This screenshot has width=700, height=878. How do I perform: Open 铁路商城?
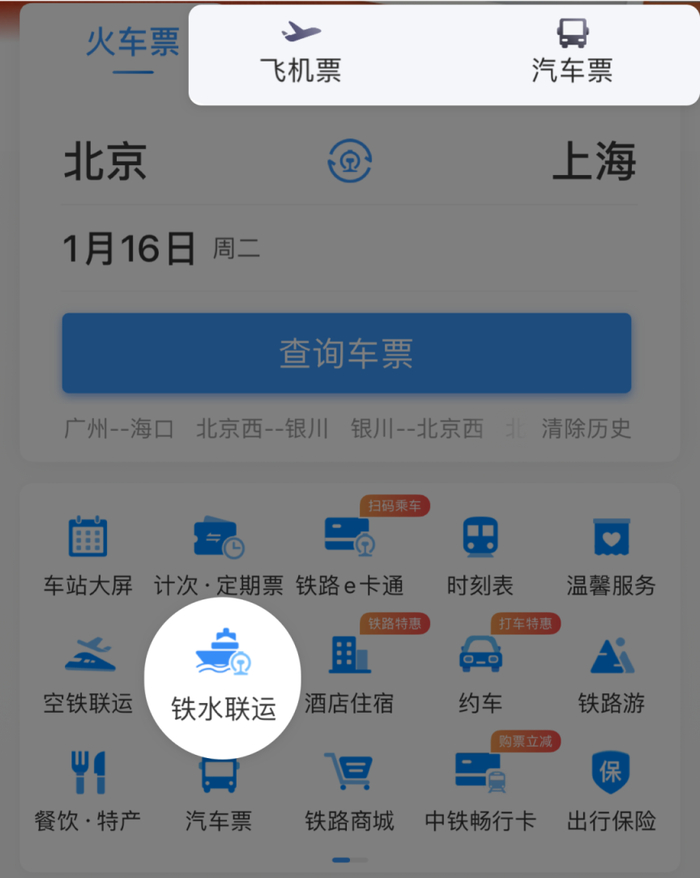point(349,792)
